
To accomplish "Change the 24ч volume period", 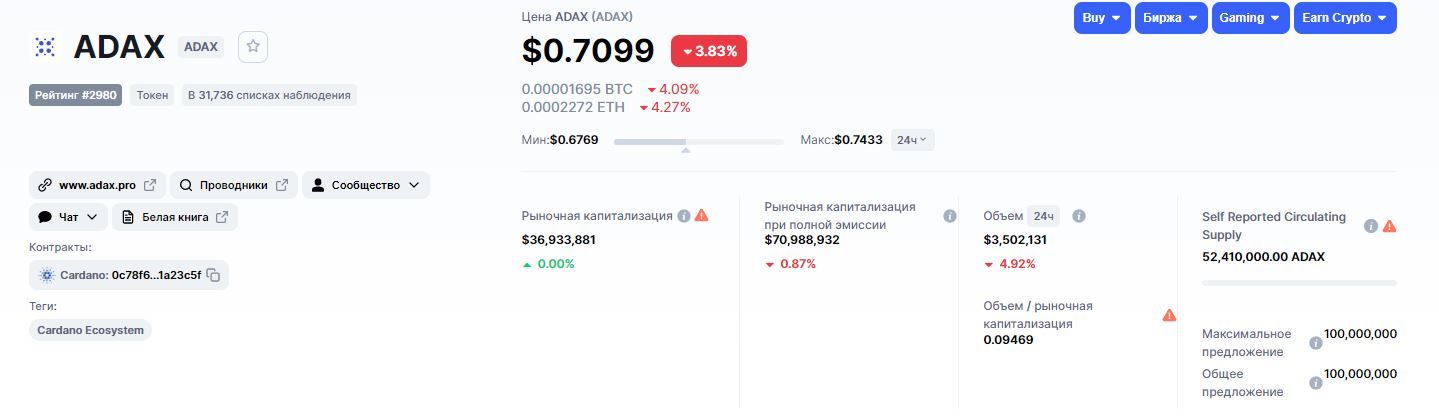I will tap(1043, 216).
